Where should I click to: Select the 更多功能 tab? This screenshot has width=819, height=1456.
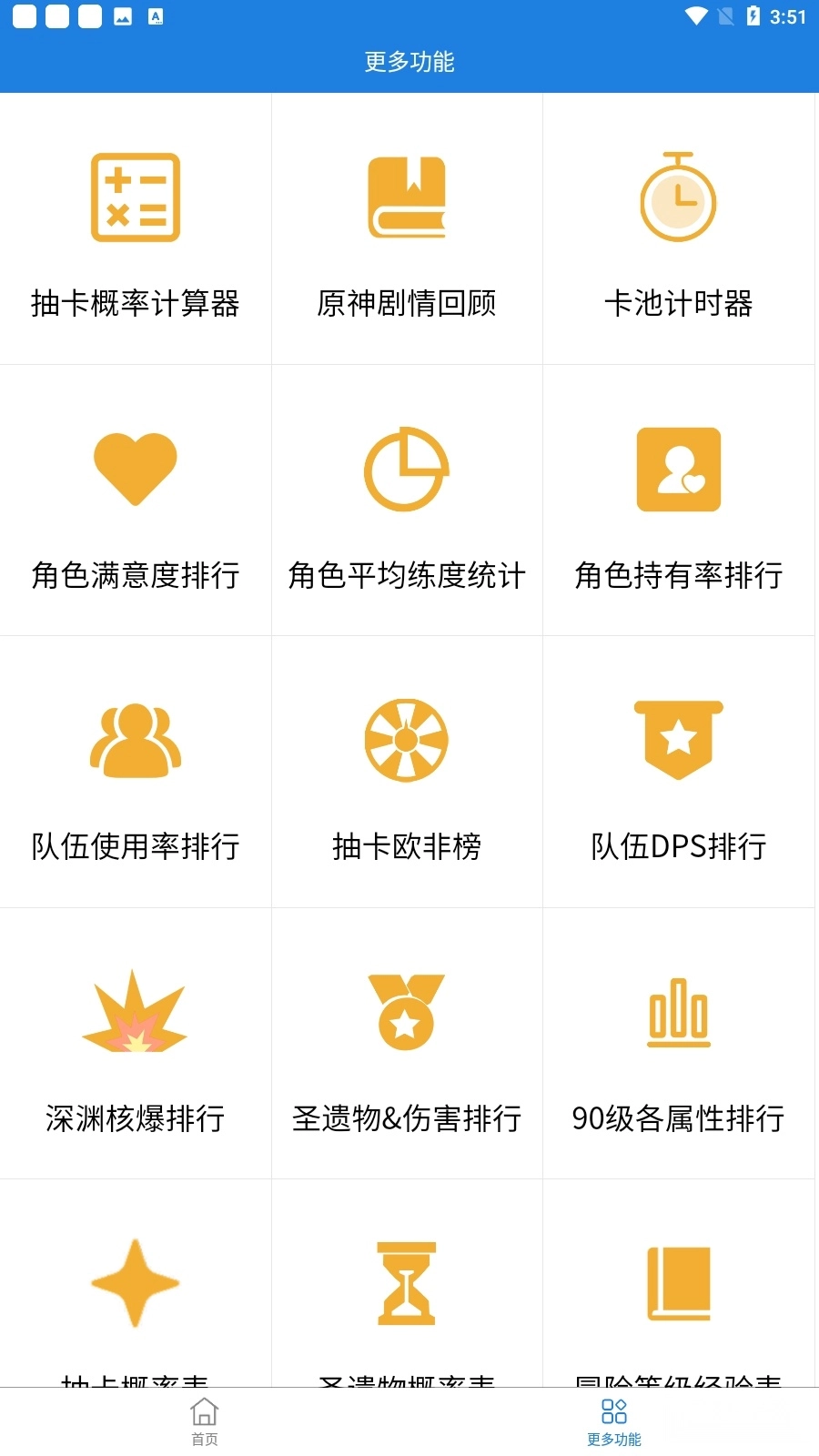[614, 1421]
